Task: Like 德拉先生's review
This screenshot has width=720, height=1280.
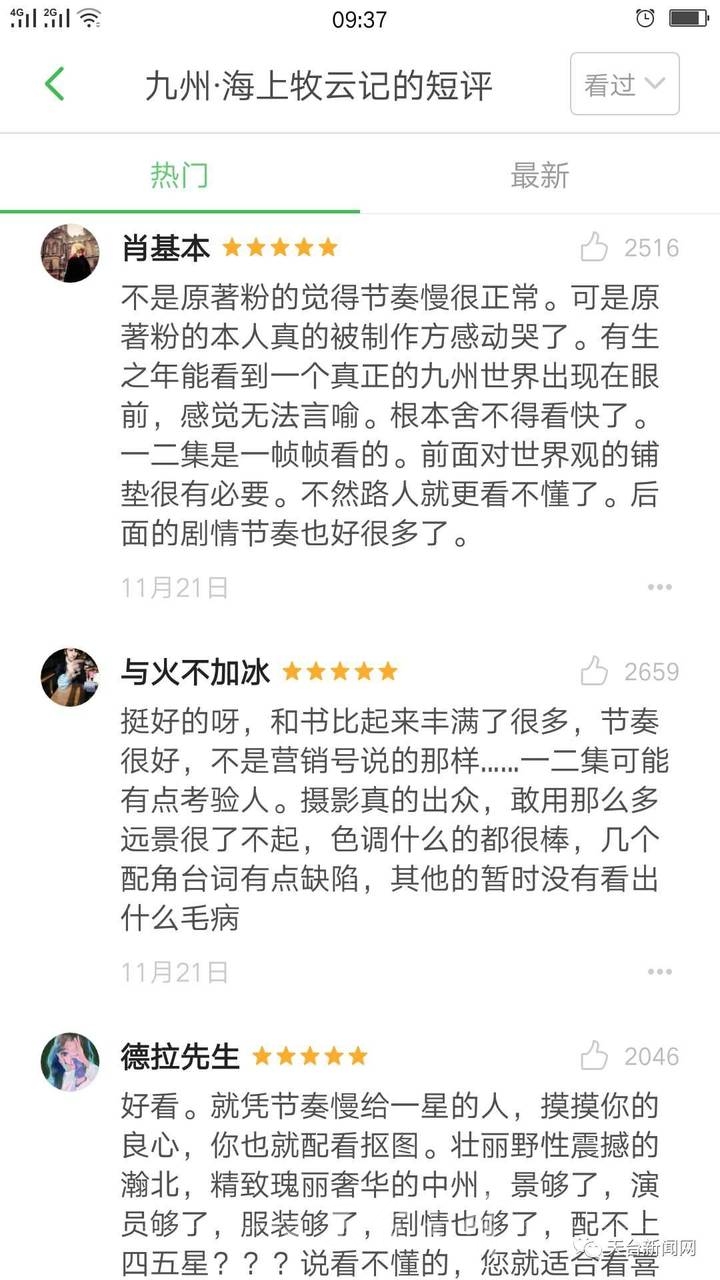Action: (595, 1055)
